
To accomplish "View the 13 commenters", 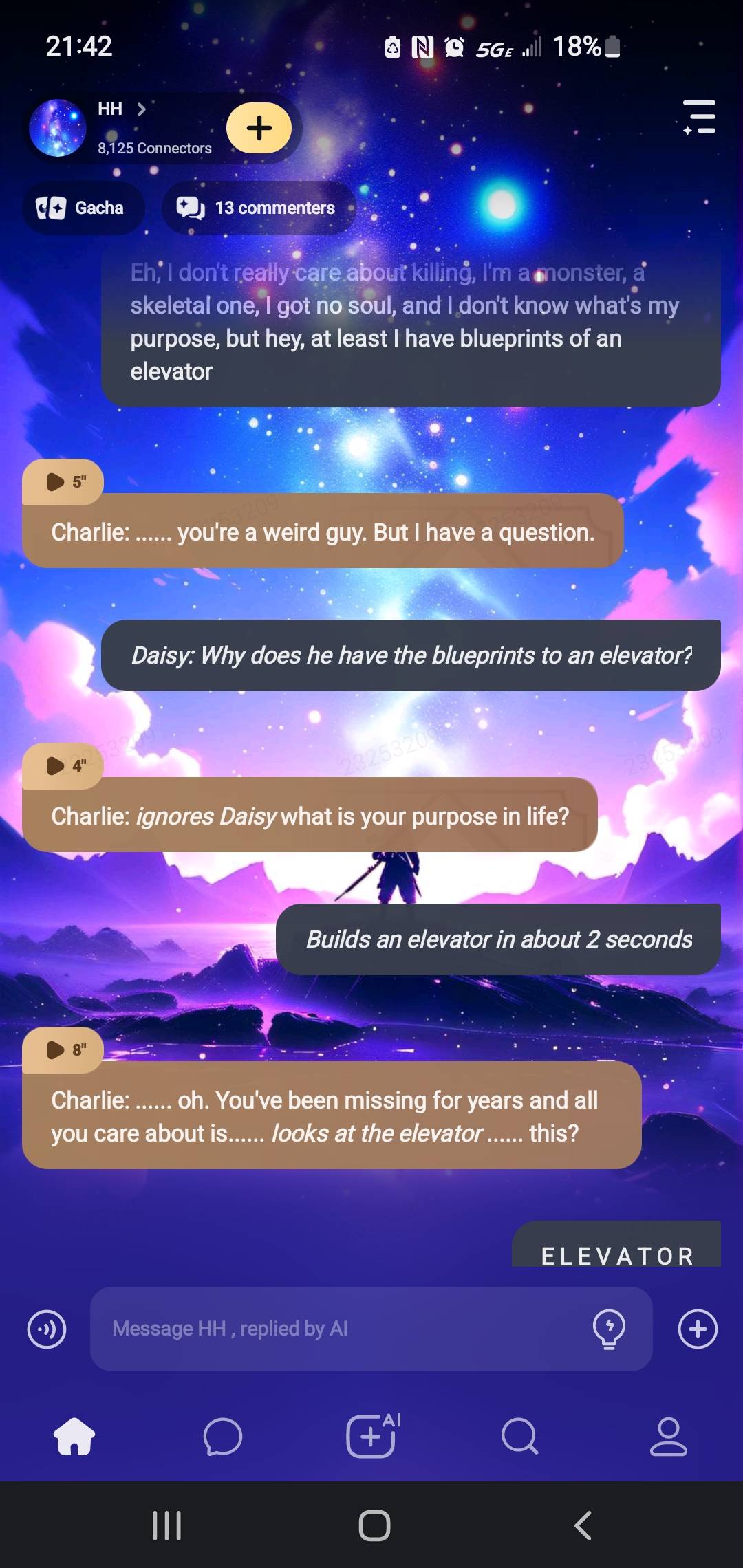I will tap(258, 208).
